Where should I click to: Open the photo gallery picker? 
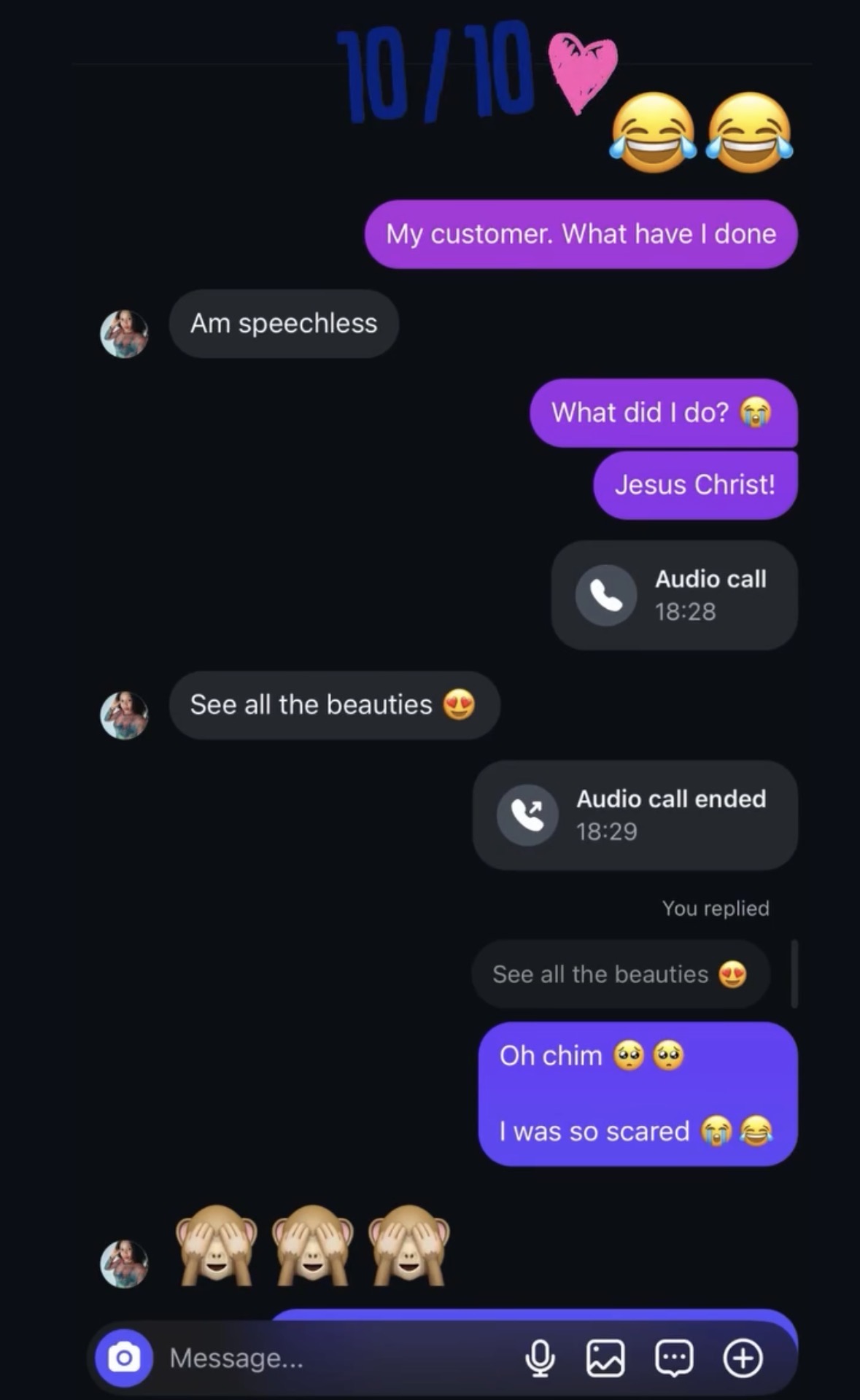[605, 1358]
